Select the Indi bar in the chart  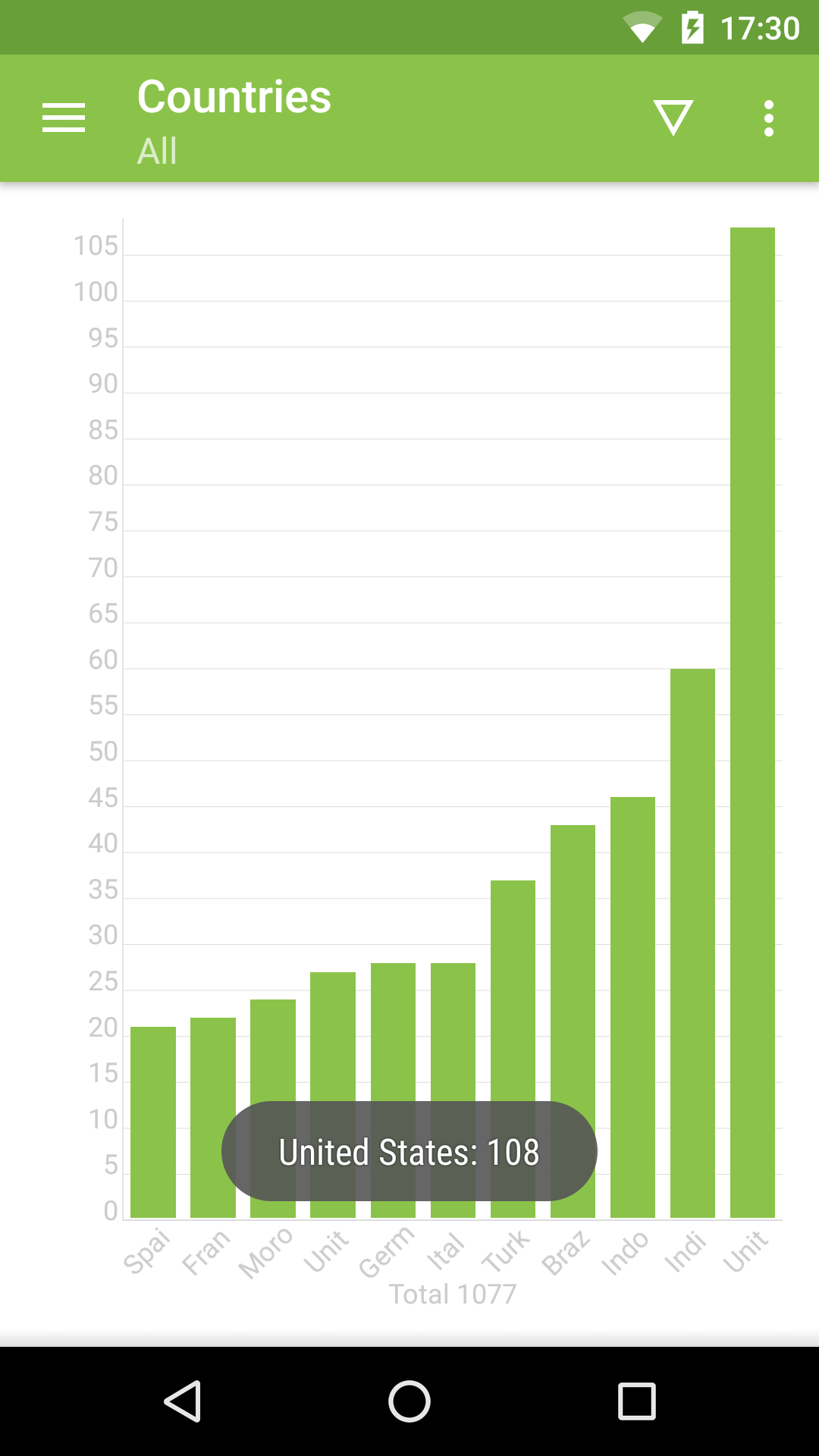692,940
